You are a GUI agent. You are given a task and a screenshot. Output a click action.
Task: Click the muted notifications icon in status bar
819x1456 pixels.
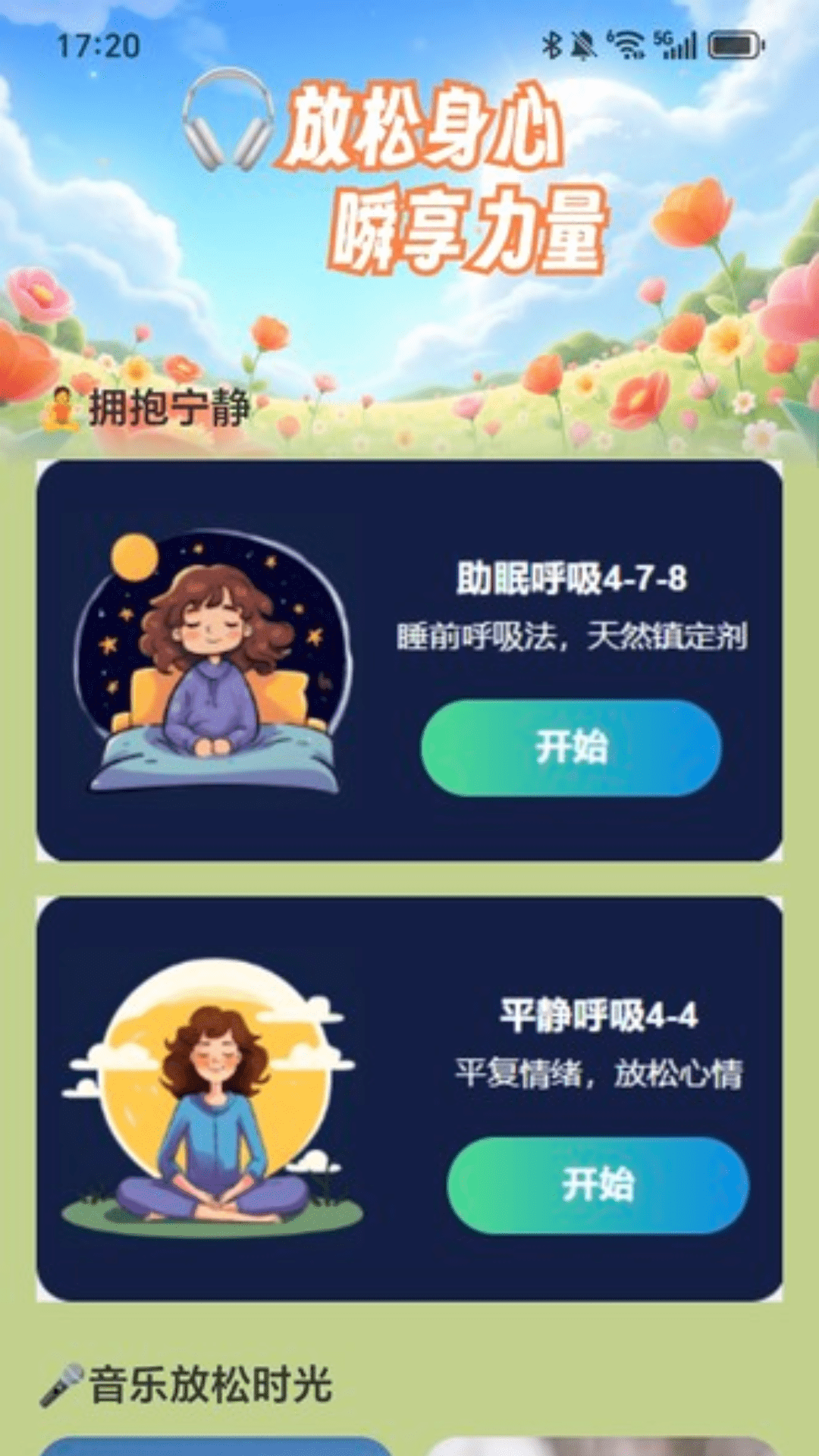[581, 44]
